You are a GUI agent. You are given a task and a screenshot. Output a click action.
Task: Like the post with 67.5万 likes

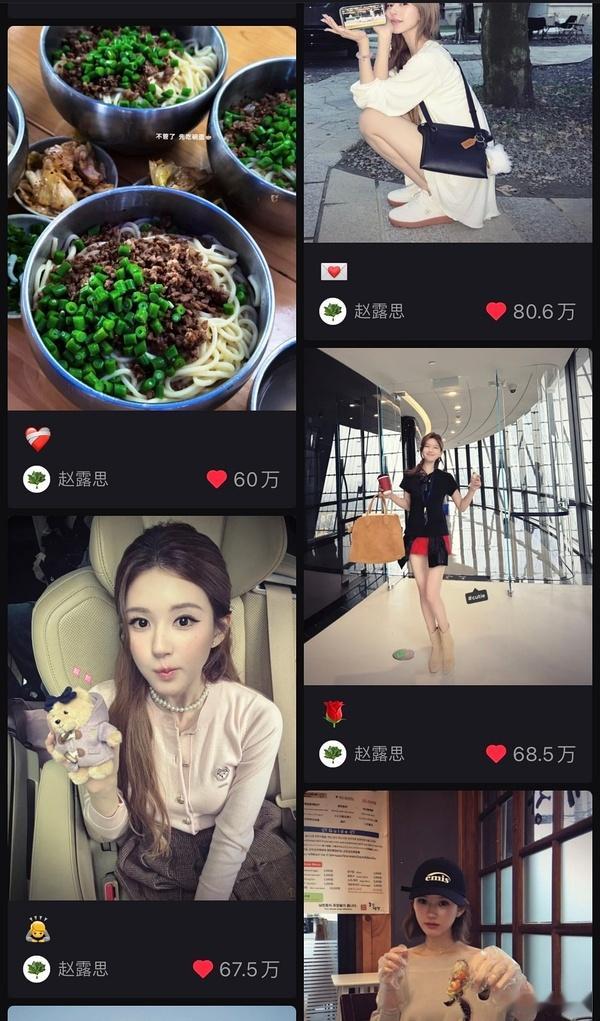click(203, 969)
